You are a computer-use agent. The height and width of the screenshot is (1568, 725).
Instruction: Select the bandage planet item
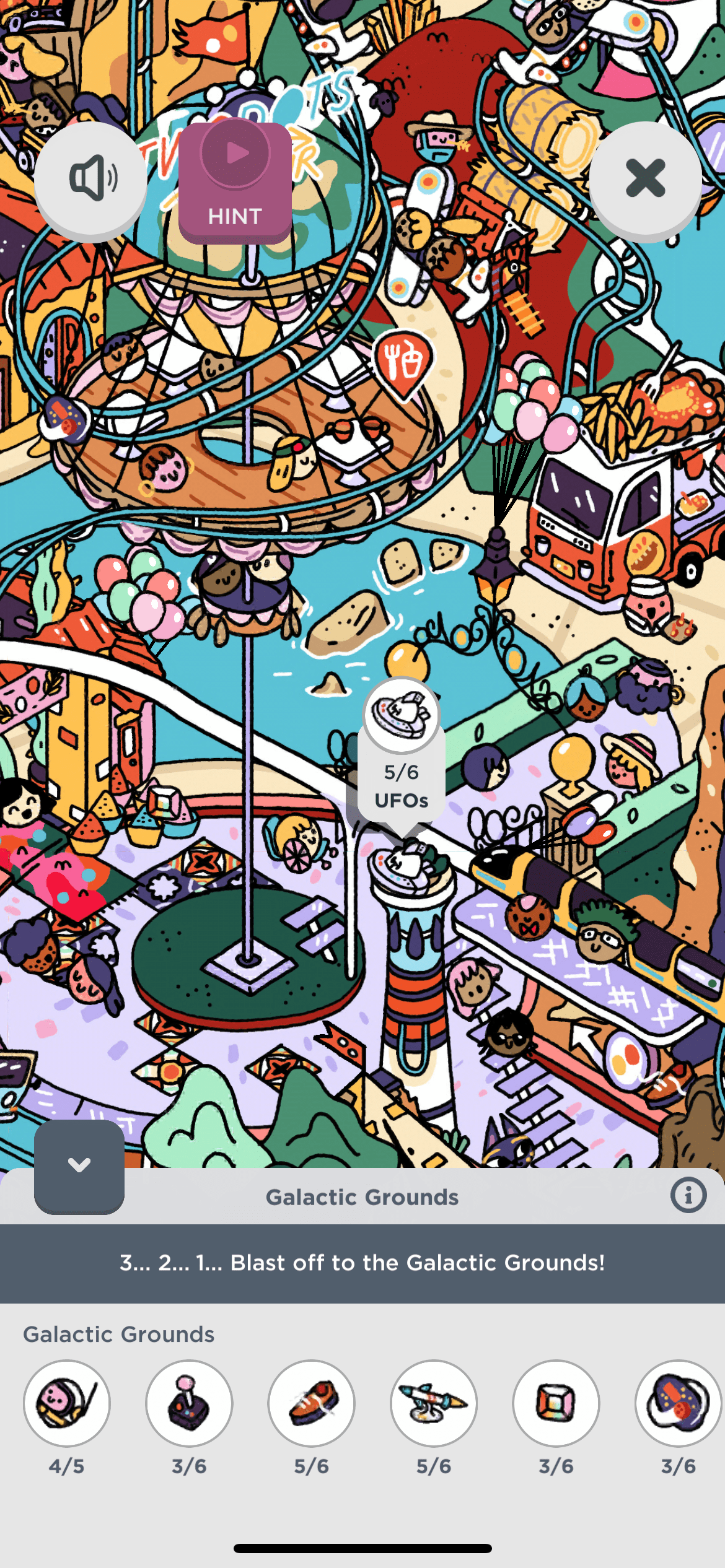point(678,1403)
